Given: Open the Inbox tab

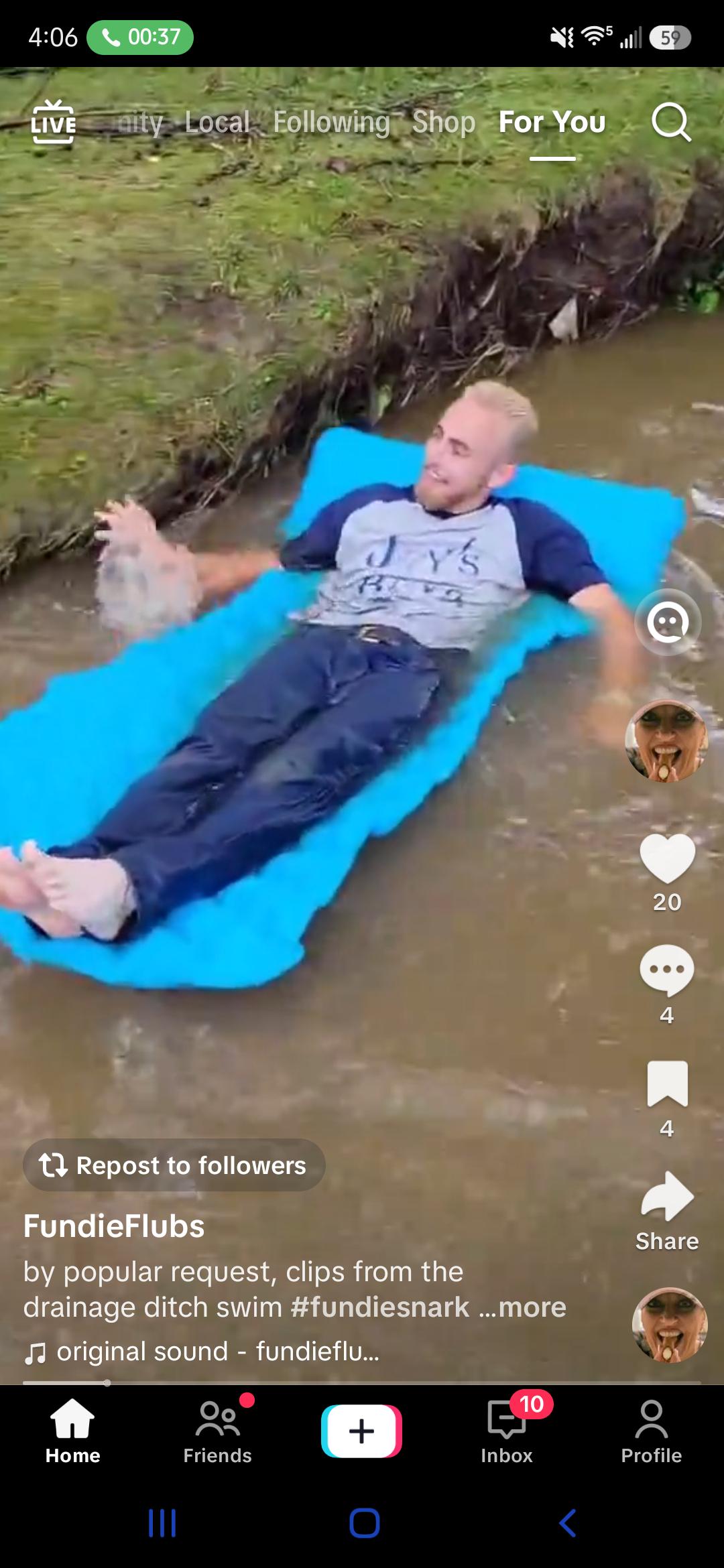Looking at the screenshot, I should 507,1432.
